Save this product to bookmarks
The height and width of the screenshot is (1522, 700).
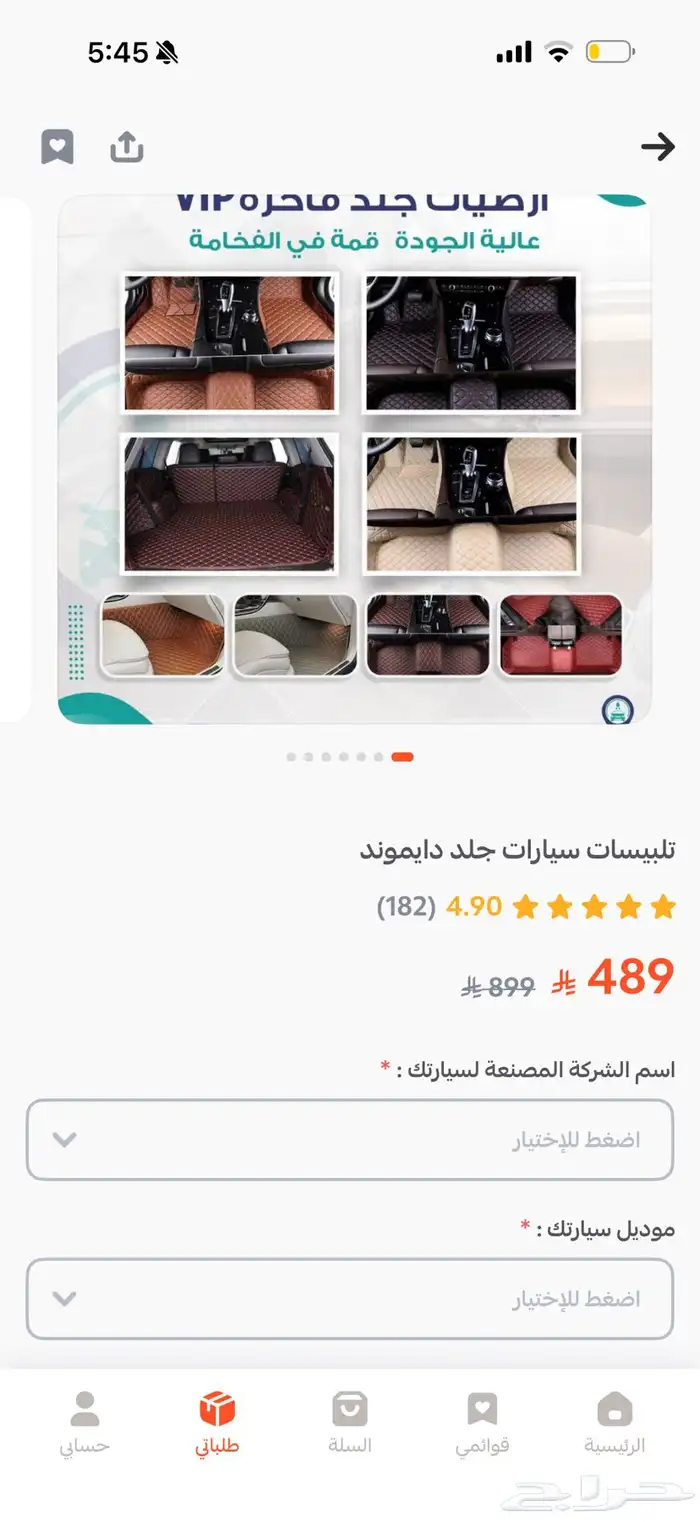point(57,147)
